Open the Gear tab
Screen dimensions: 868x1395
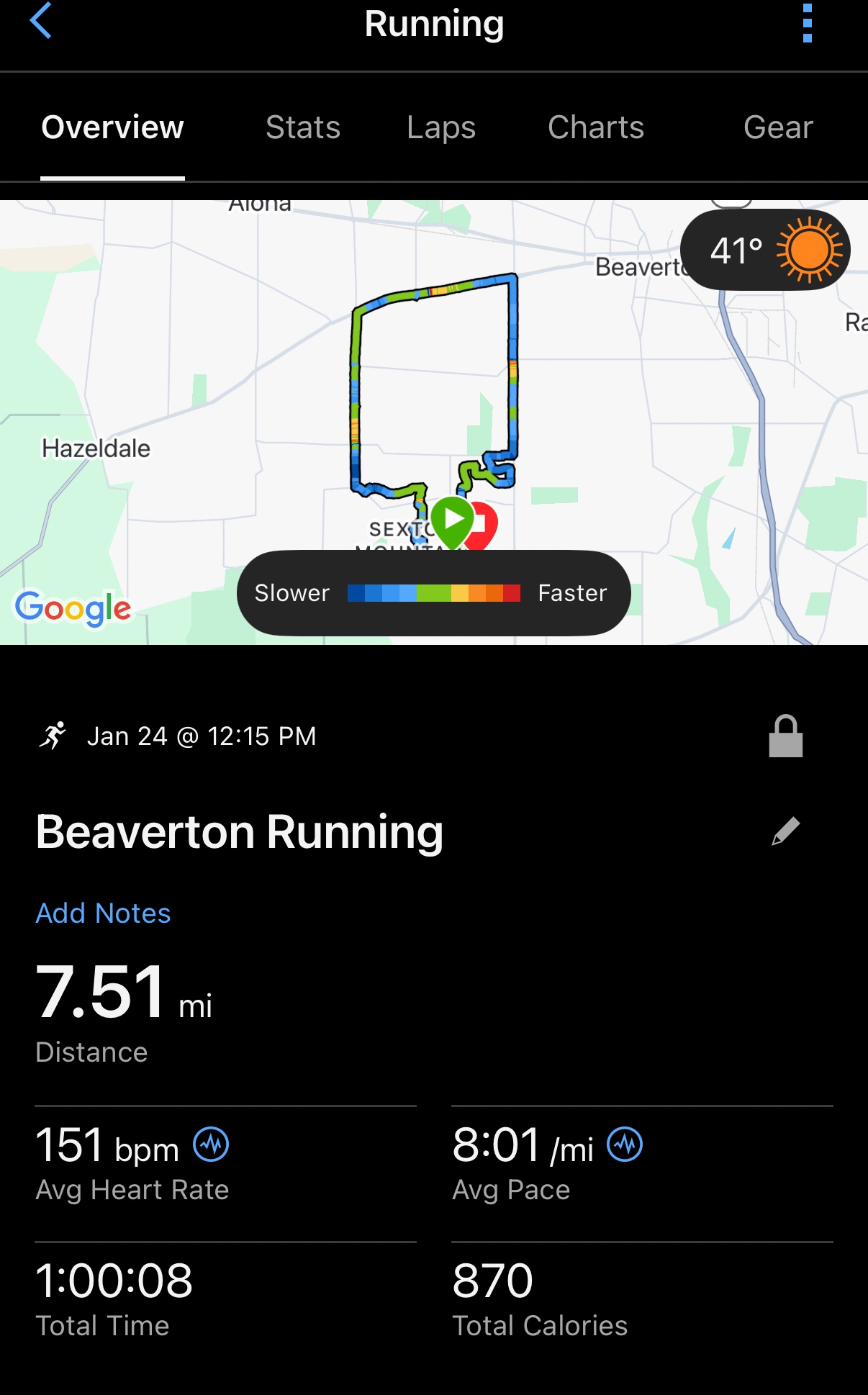tap(777, 127)
